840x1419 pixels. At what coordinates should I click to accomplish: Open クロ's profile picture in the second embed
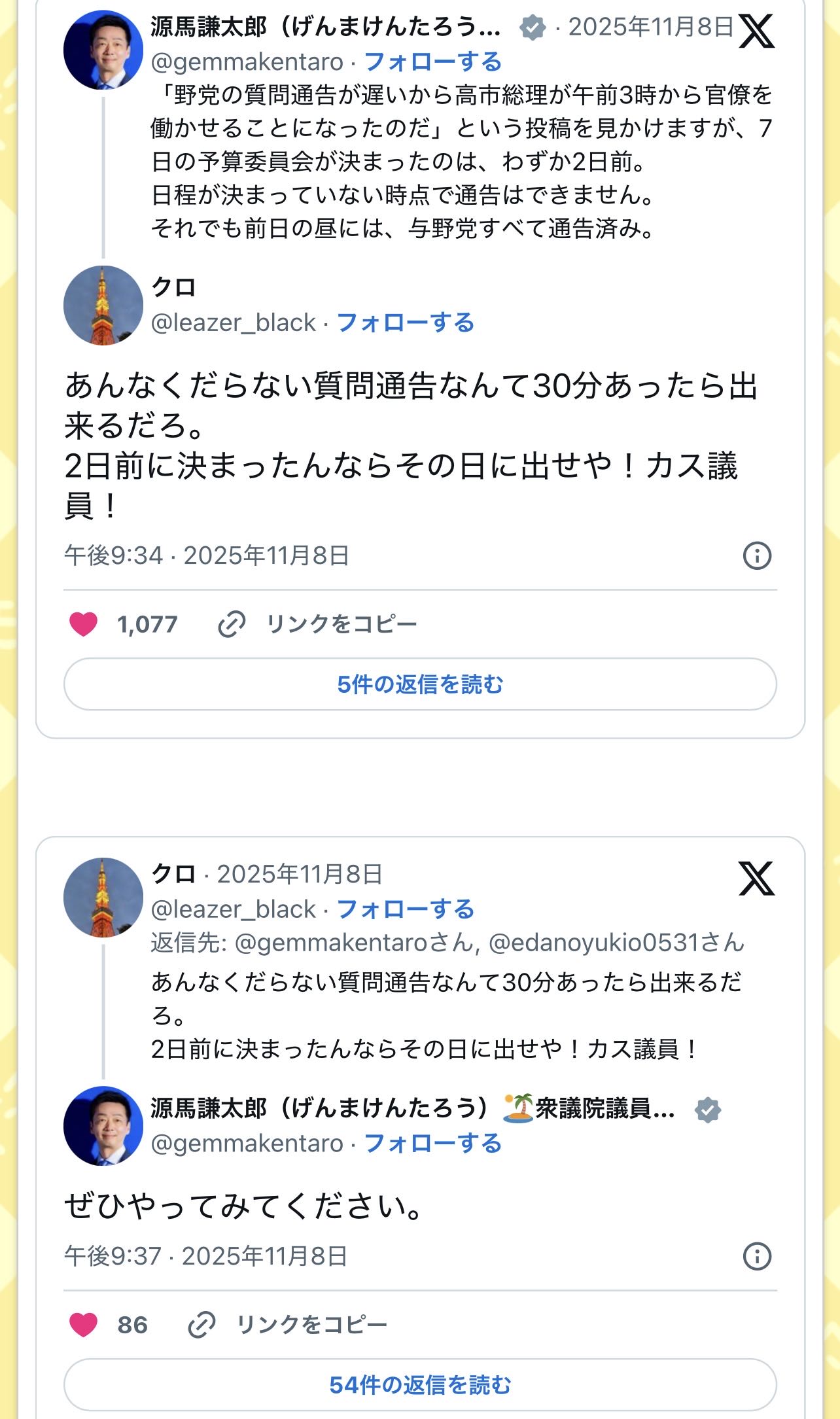click(x=103, y=897)
